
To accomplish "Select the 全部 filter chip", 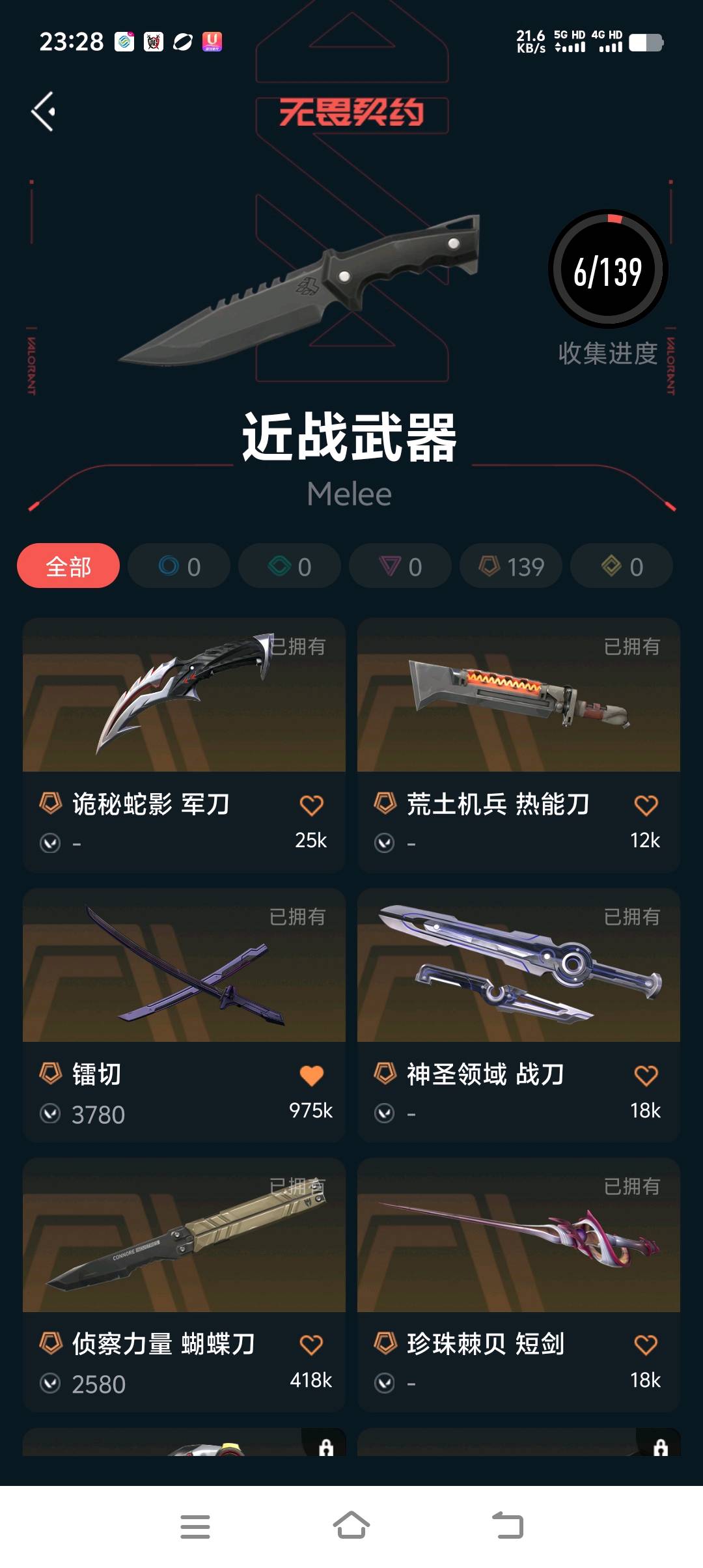I will click(68, 566).
